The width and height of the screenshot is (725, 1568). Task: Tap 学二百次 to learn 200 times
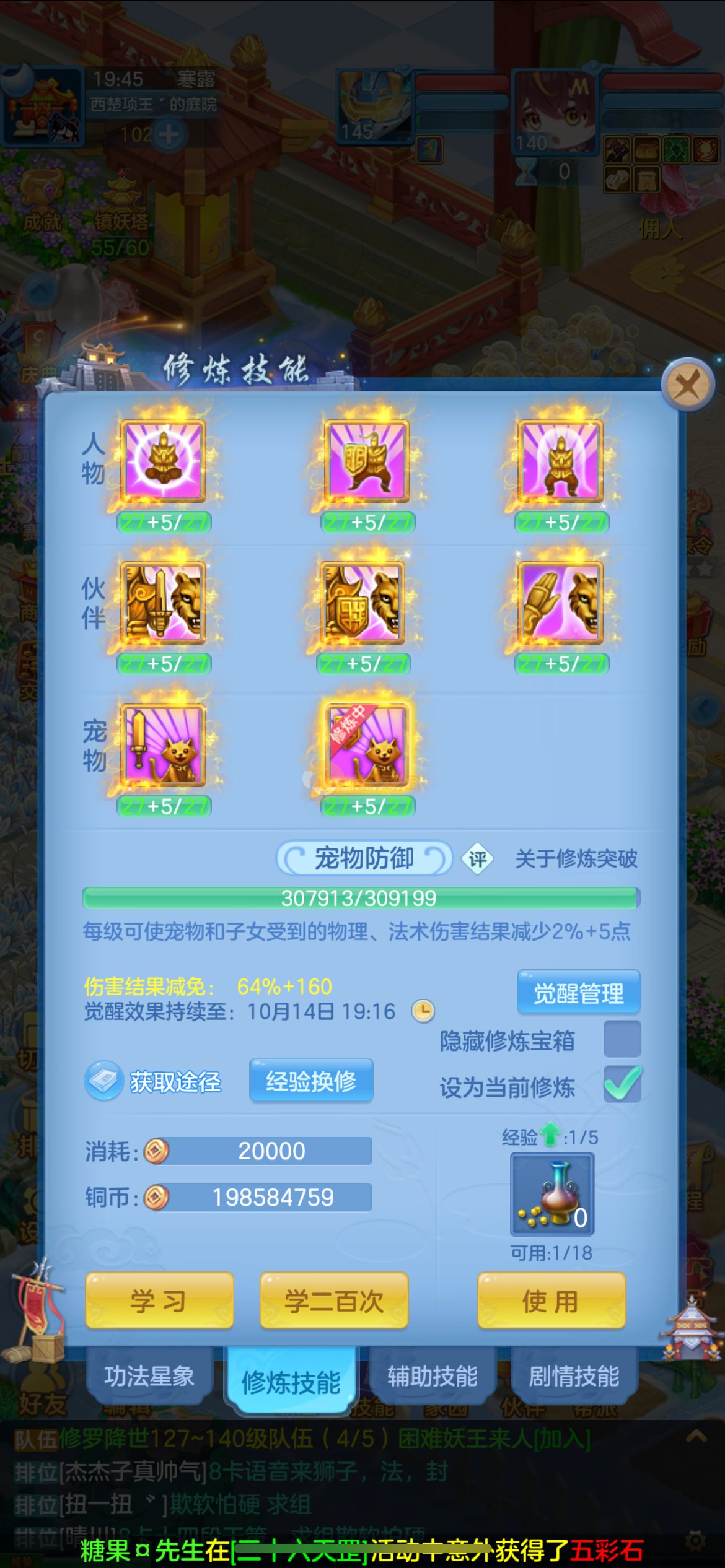point(334,1301)
